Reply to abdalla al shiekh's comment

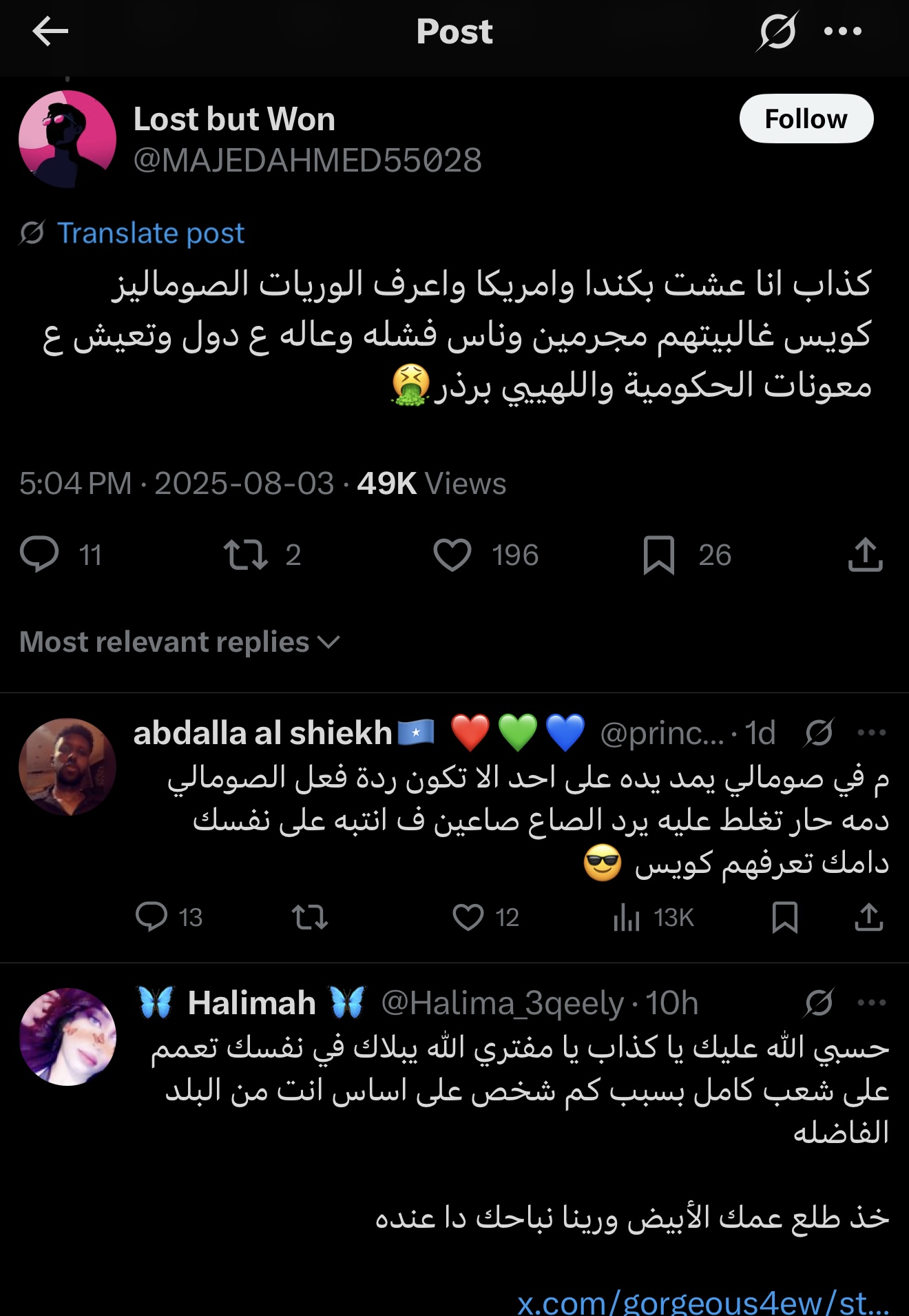pos(151,917)
